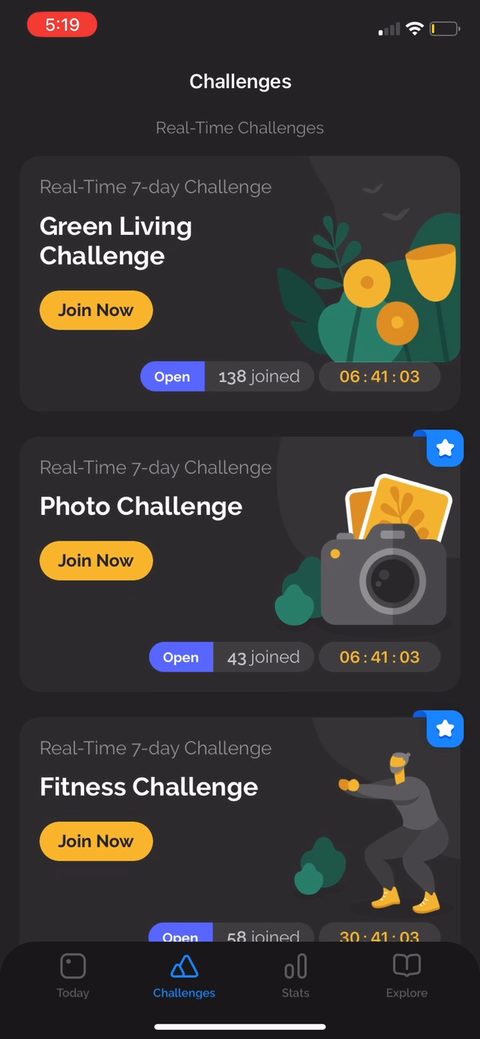Open the Fitness Challenge card
Screen dimensions: 480x1039
[x=240, y=830]
